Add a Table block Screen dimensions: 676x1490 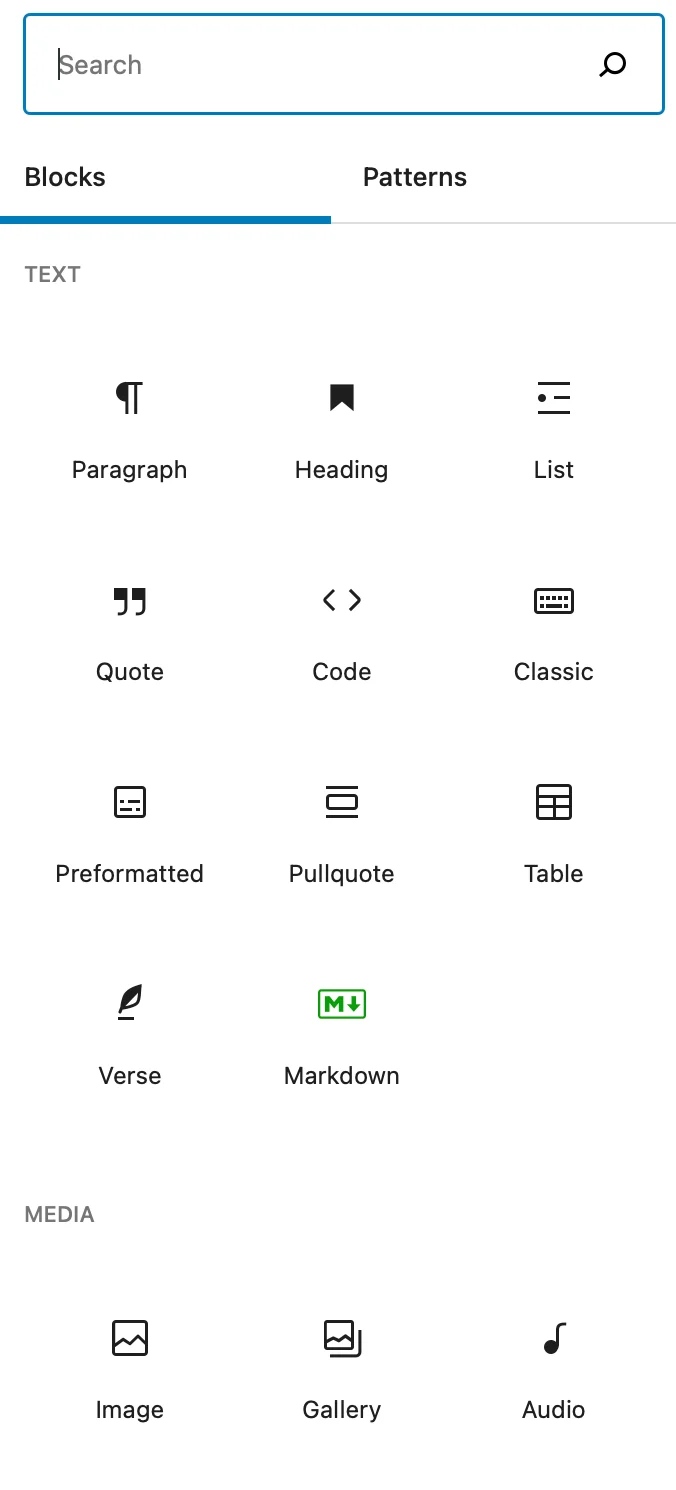554,831
